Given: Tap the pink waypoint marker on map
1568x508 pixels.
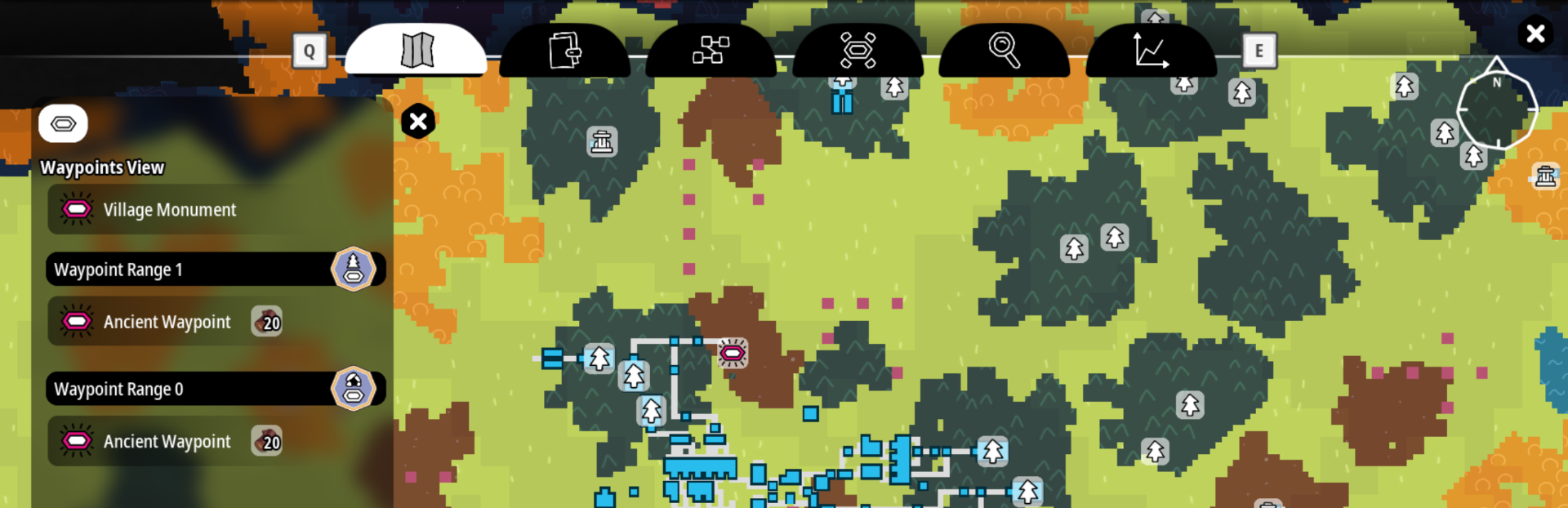Looking at the screenshot, I should (732, 354).
